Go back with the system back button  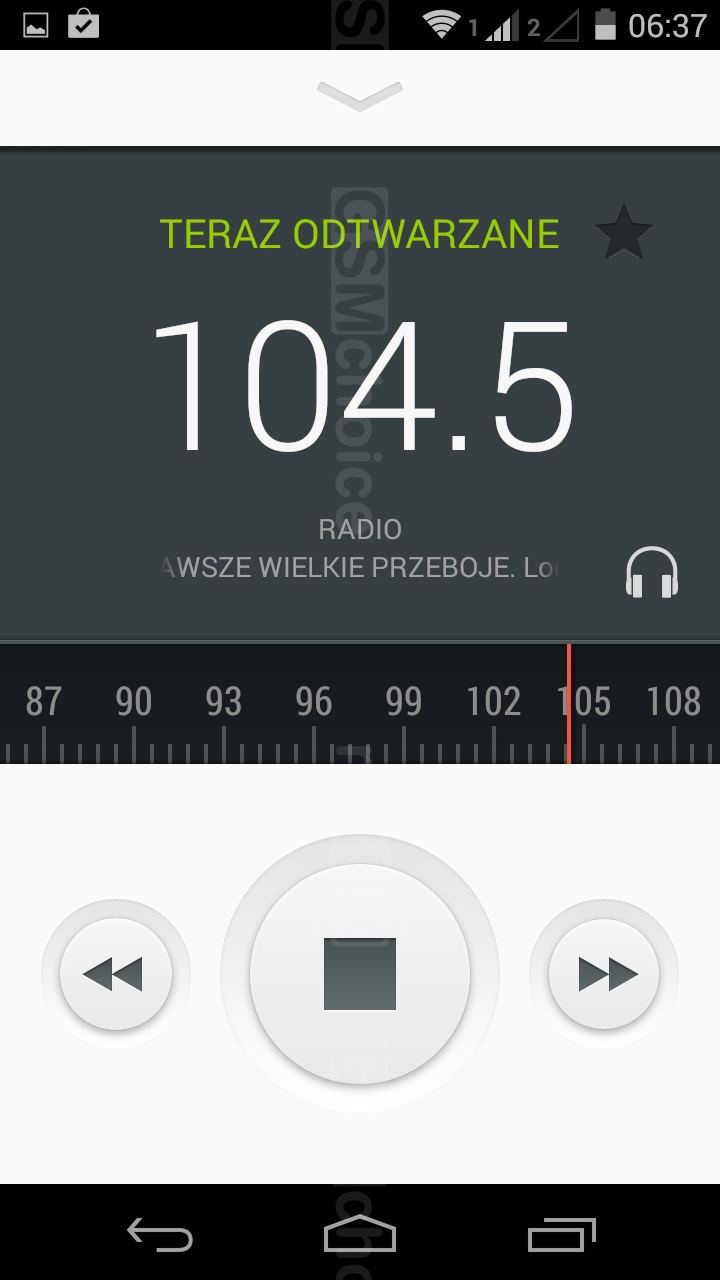(x=160, y=1235)
